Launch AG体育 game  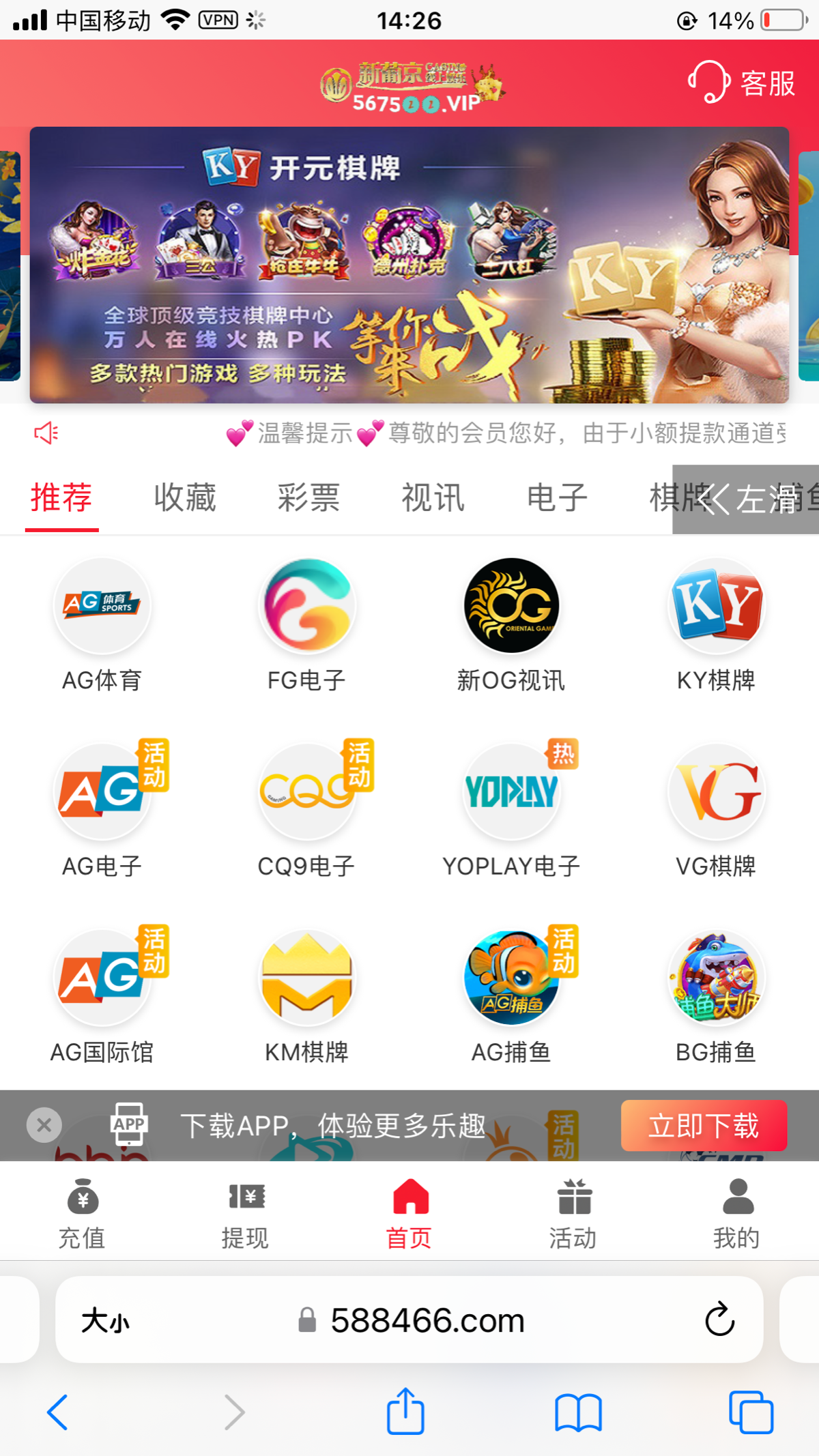102,607
